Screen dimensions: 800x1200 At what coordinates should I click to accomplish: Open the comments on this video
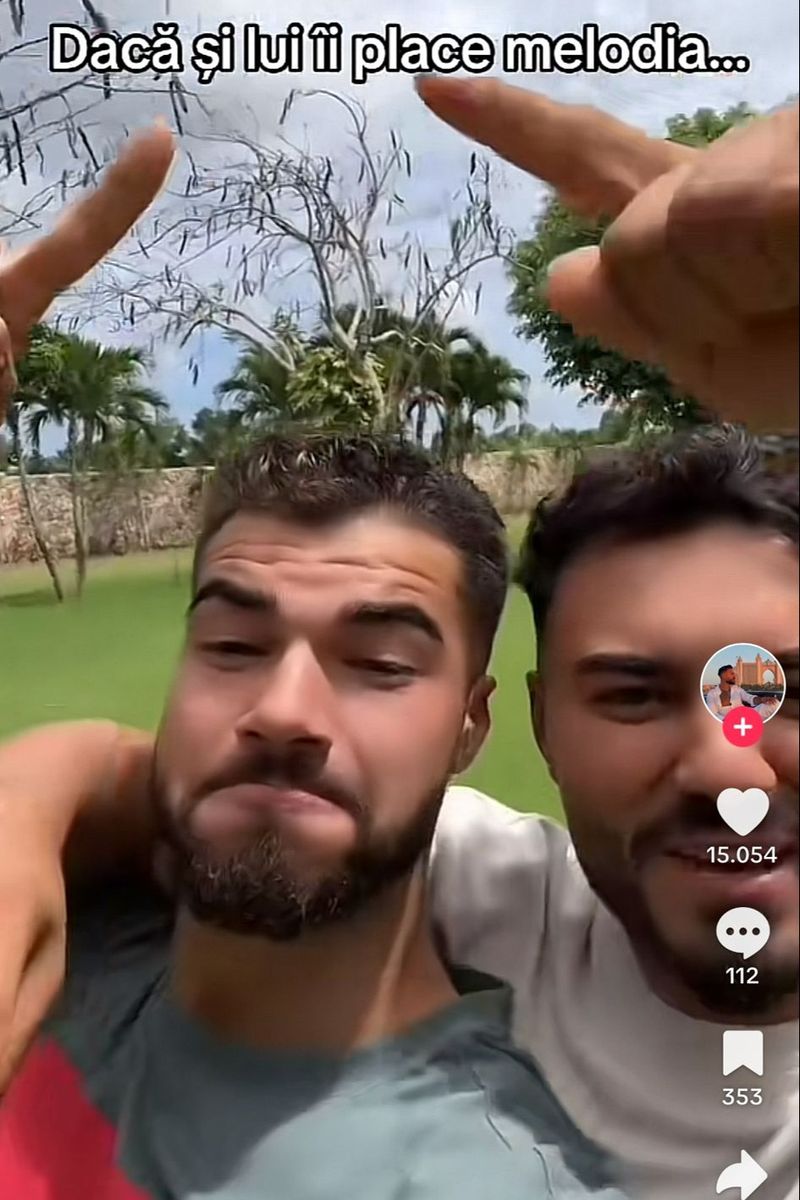(742, 932)
